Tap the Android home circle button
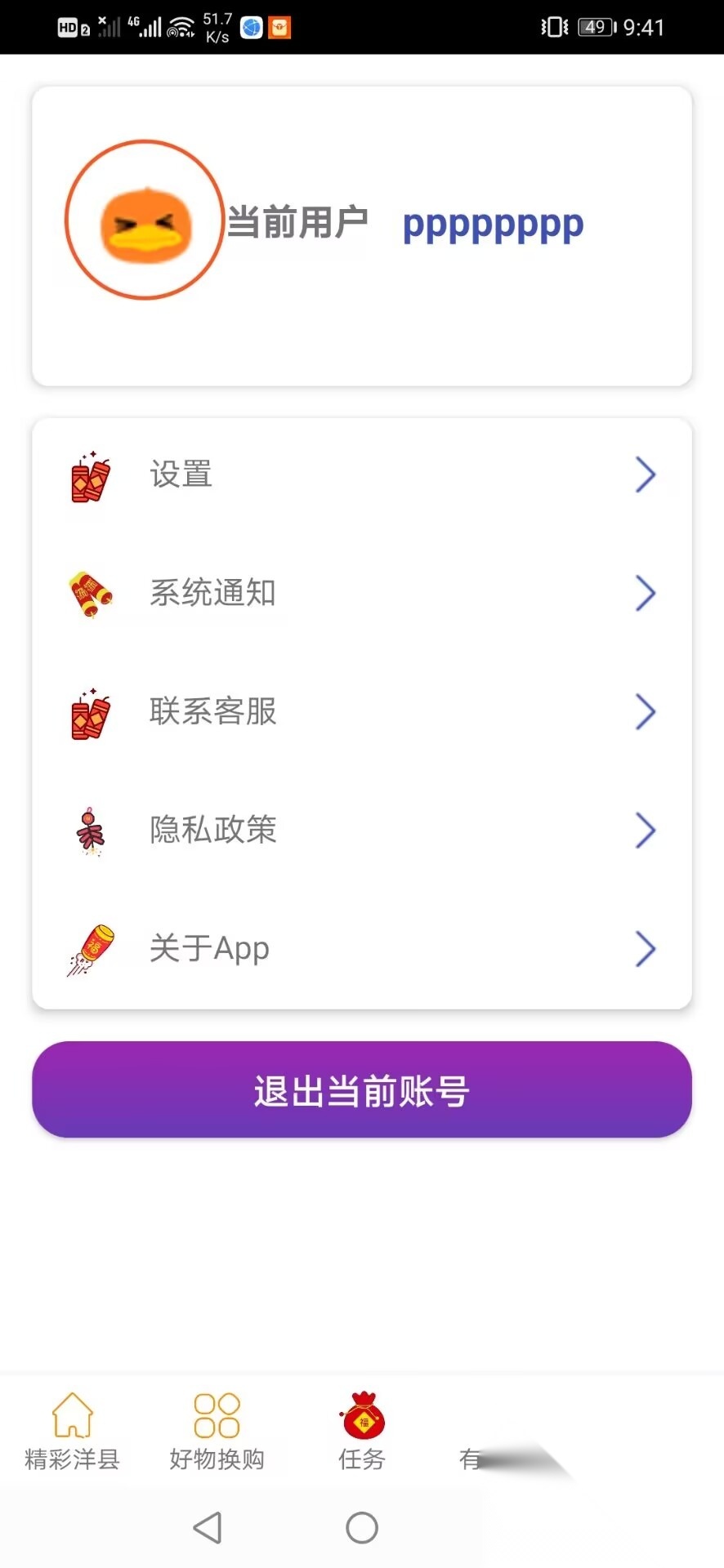This screenshot has height=1568, width=724. pyautogui.click(x=362, y=1528)
